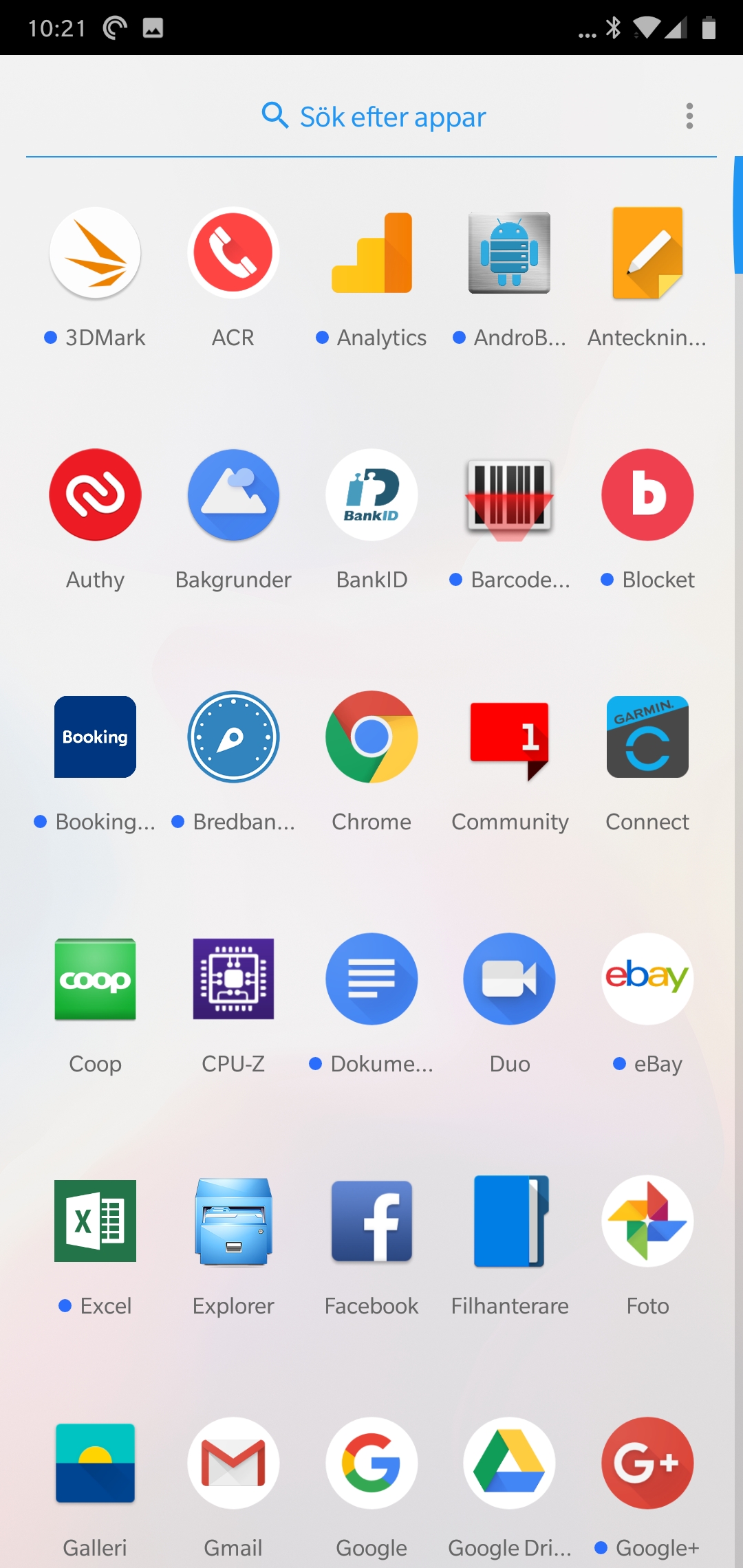The width and height of the screenshot is (743, 1568).
Task: Launch the Gmail app
Action: click(x=233, y=1463)
